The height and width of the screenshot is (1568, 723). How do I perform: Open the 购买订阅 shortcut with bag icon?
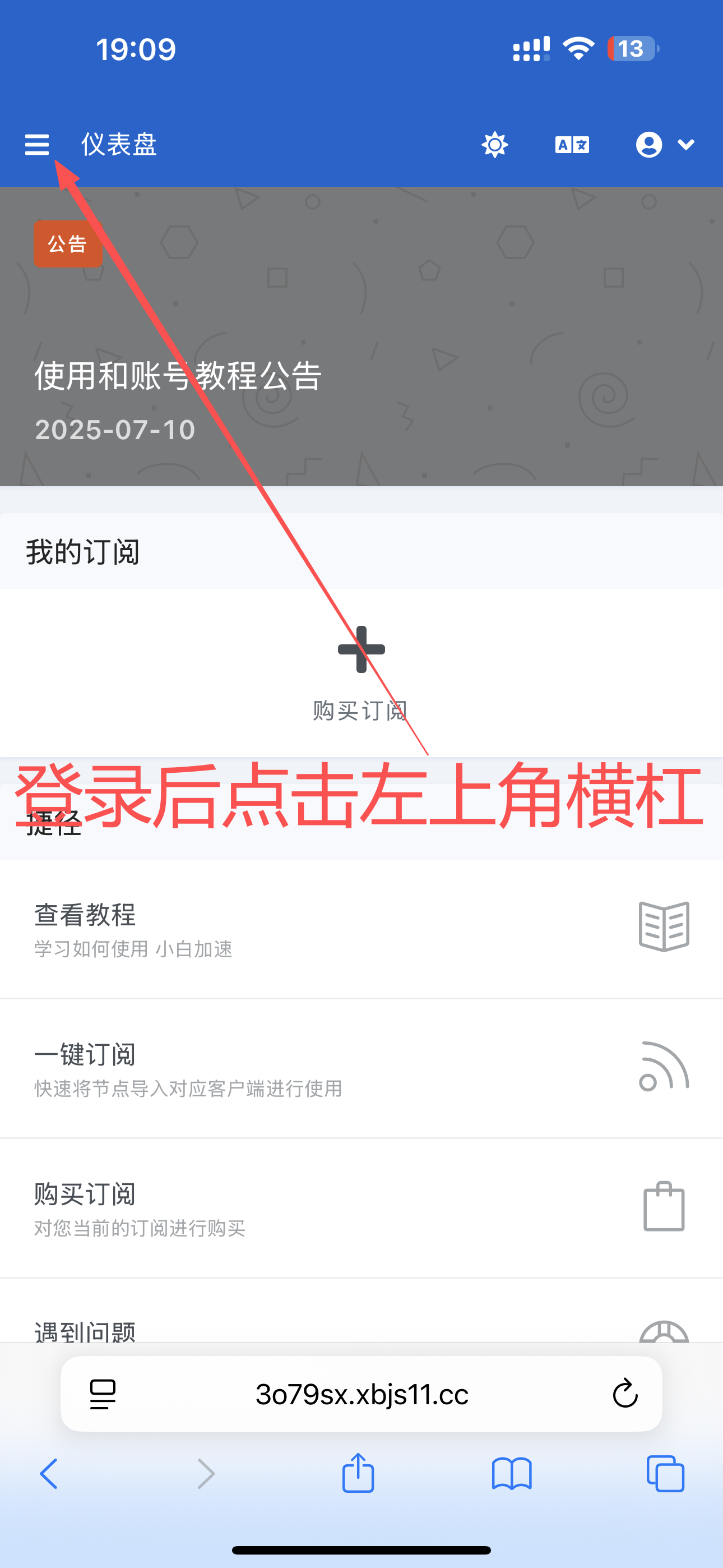[x=361, y=1209]
